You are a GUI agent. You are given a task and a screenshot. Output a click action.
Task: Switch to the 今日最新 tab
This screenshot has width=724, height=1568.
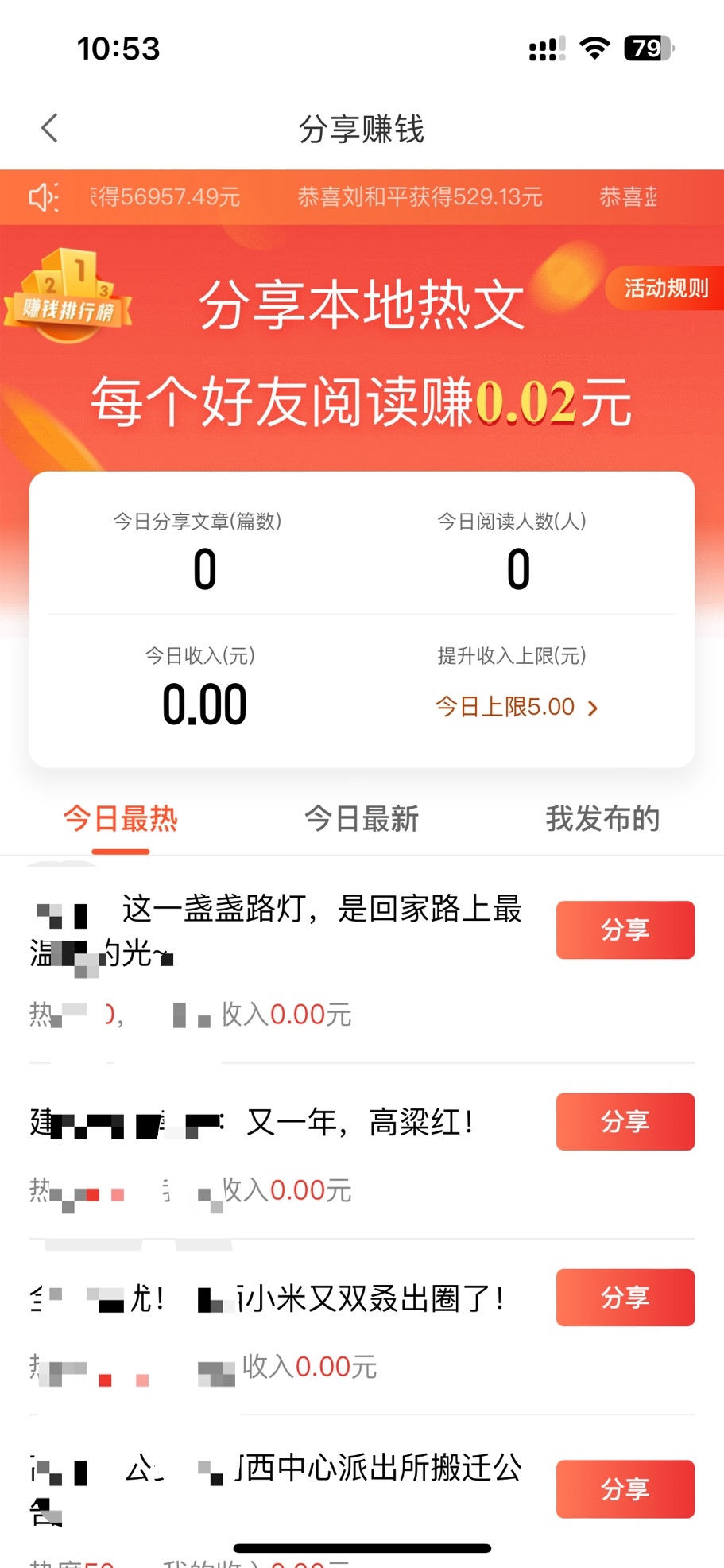click(362, 819)
